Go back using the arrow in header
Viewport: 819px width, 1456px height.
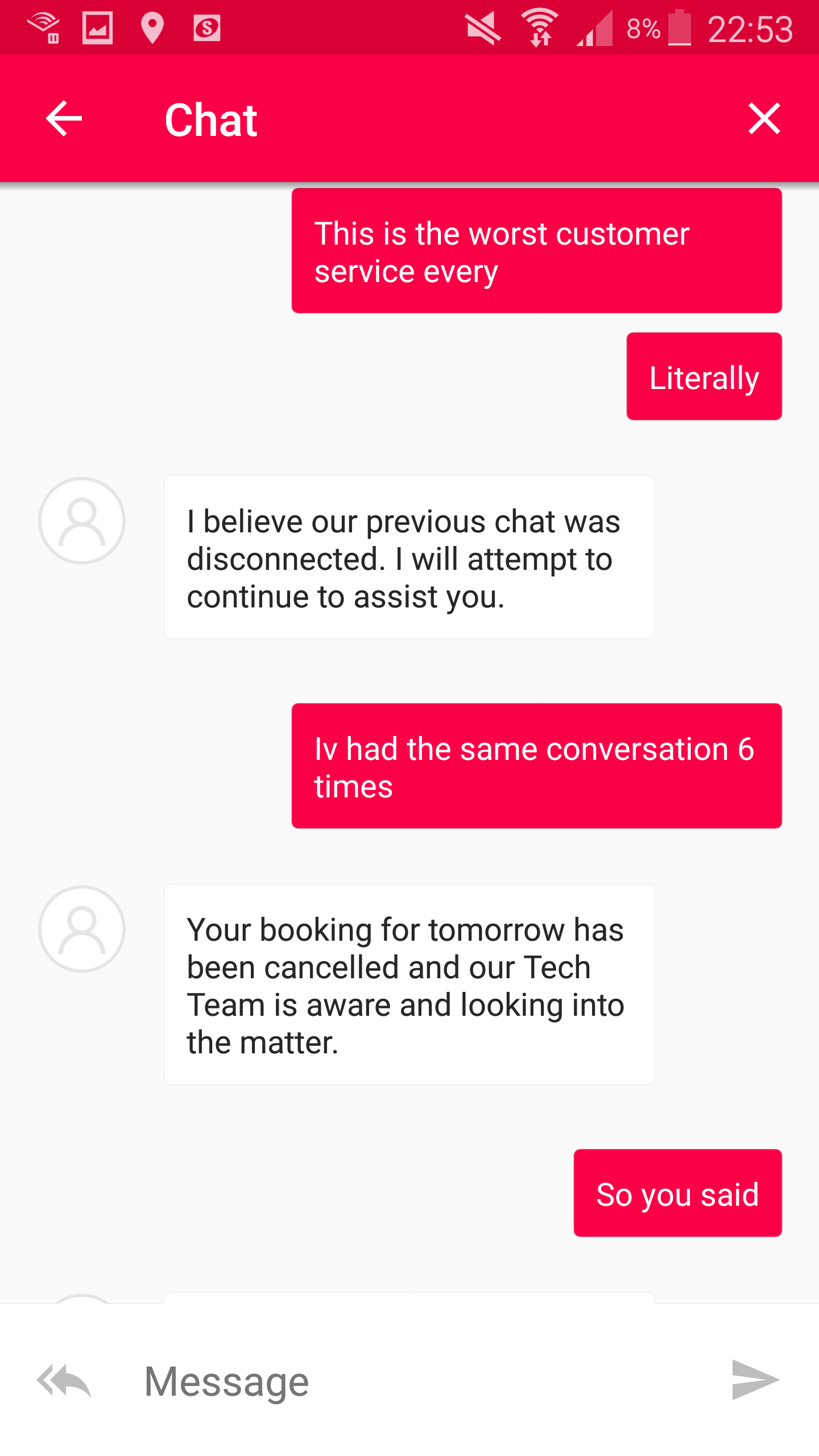(64, 119)
